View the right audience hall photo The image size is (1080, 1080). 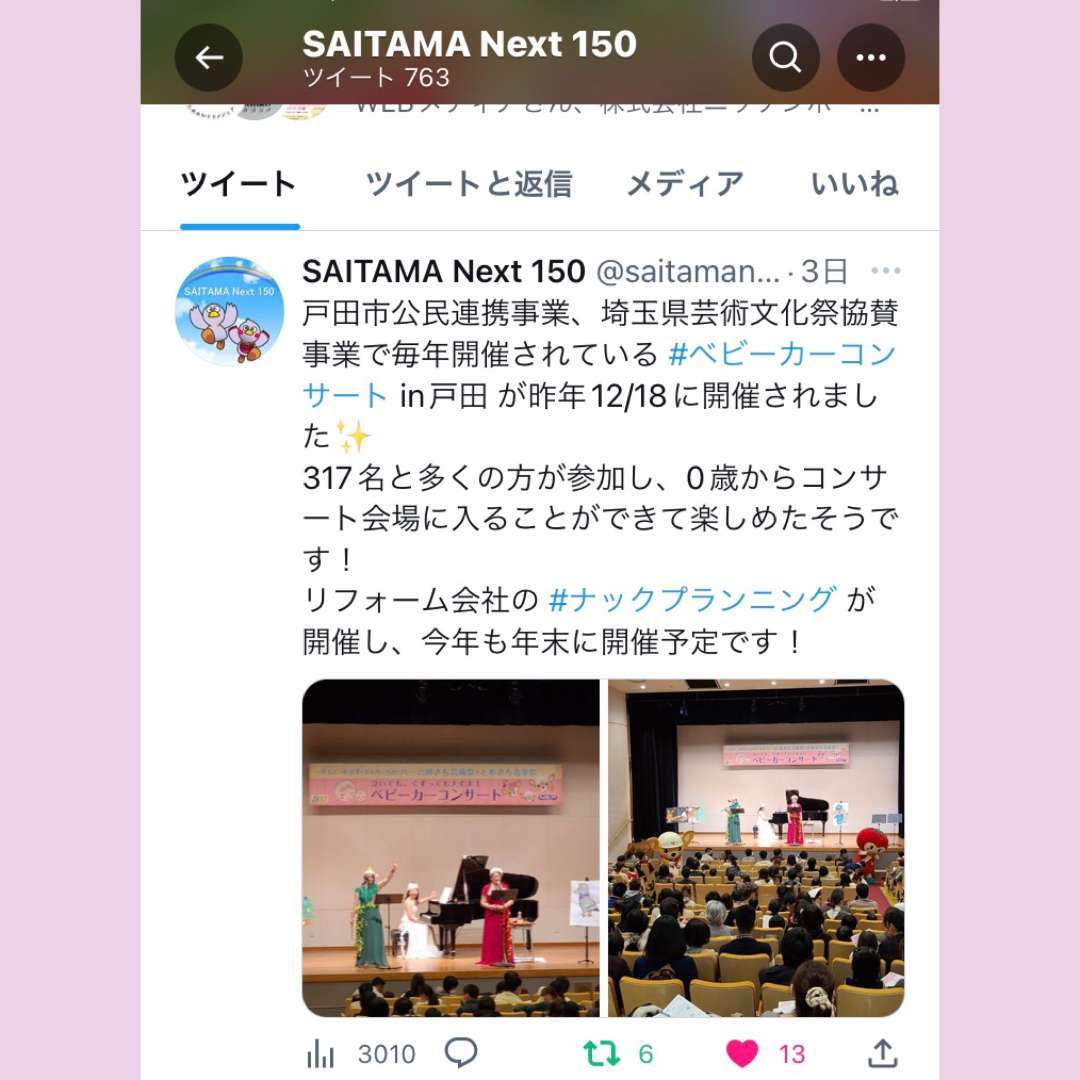(756, 848)
